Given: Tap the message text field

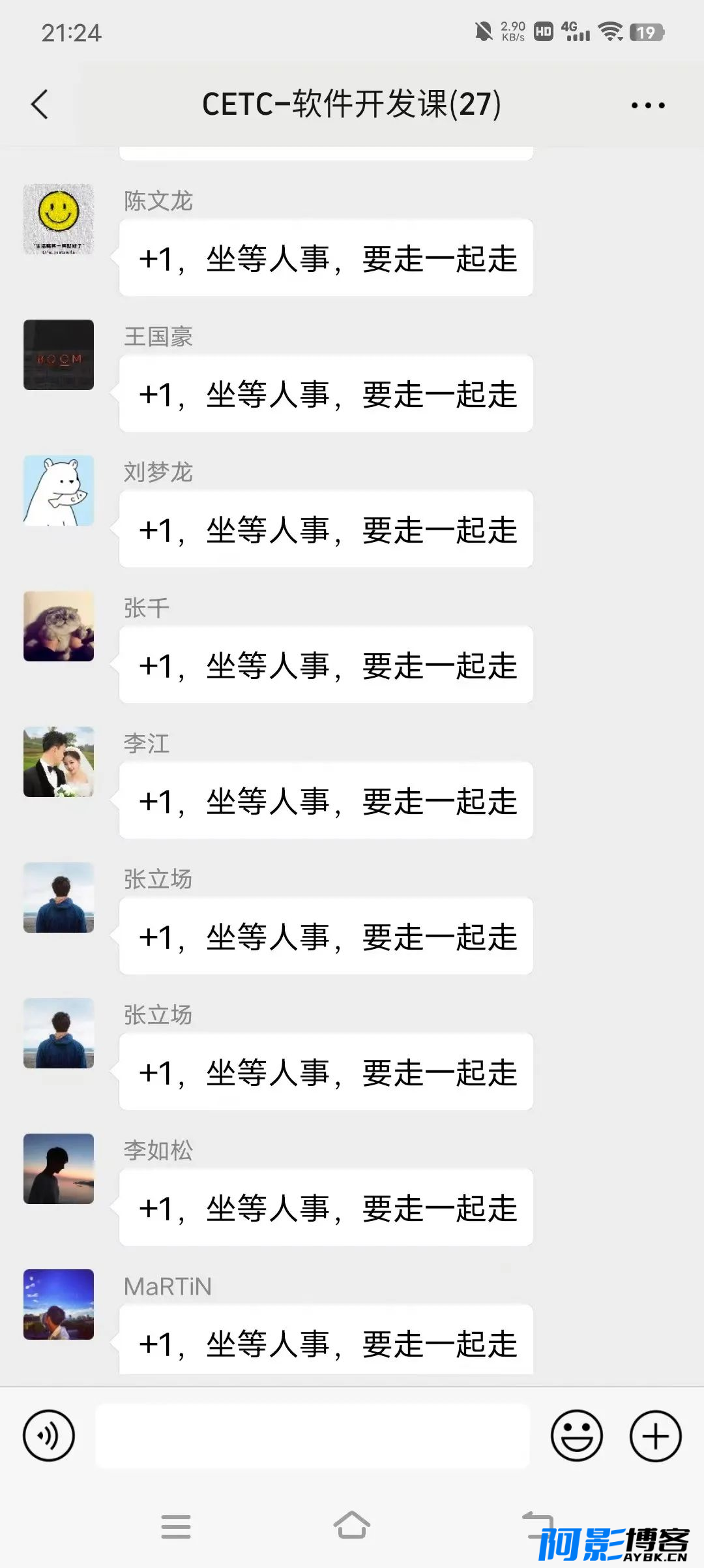Looking at the screenshot, I should click(312, 1436).
